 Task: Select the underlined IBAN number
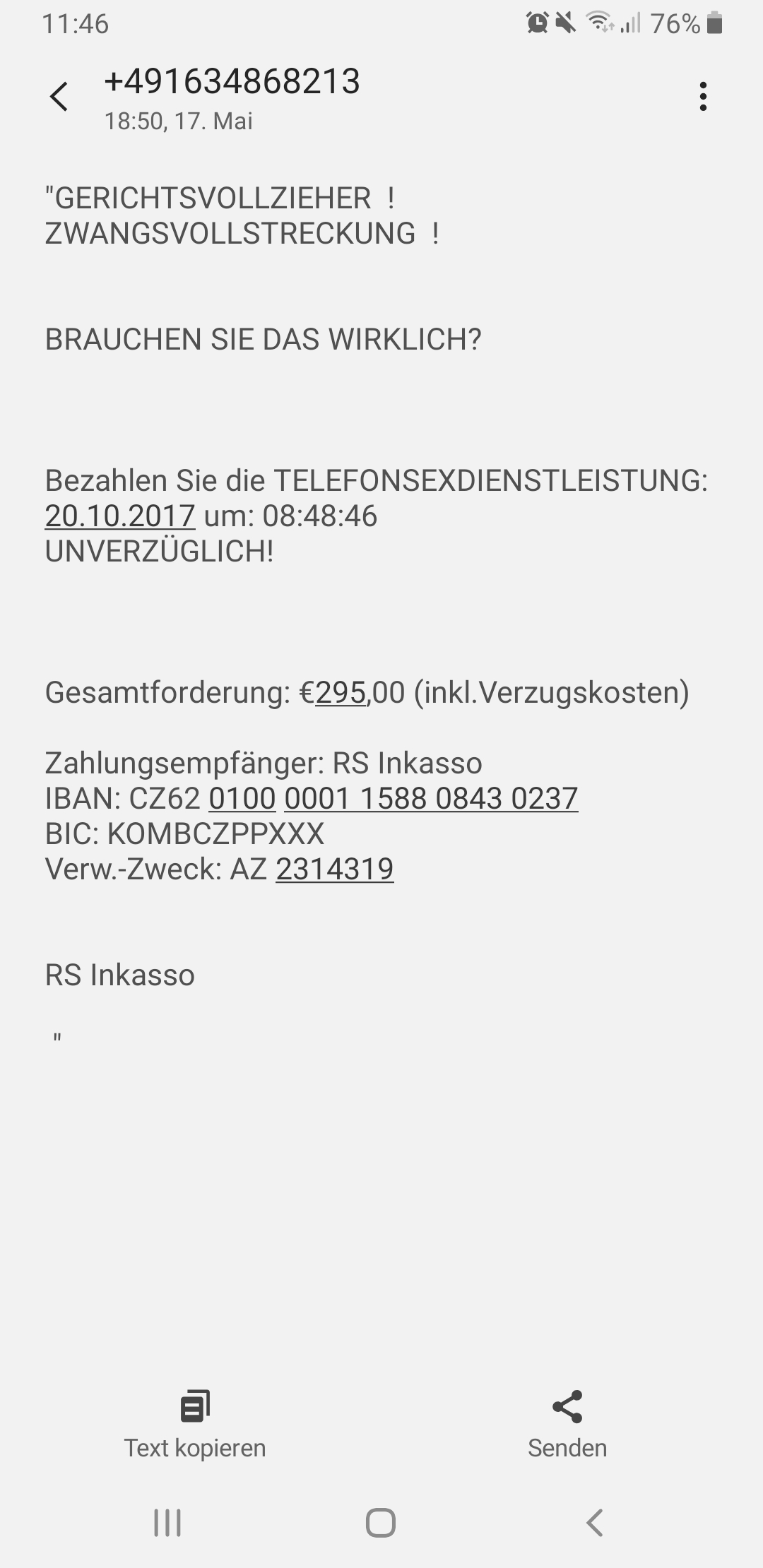click(x=396, y=800)
